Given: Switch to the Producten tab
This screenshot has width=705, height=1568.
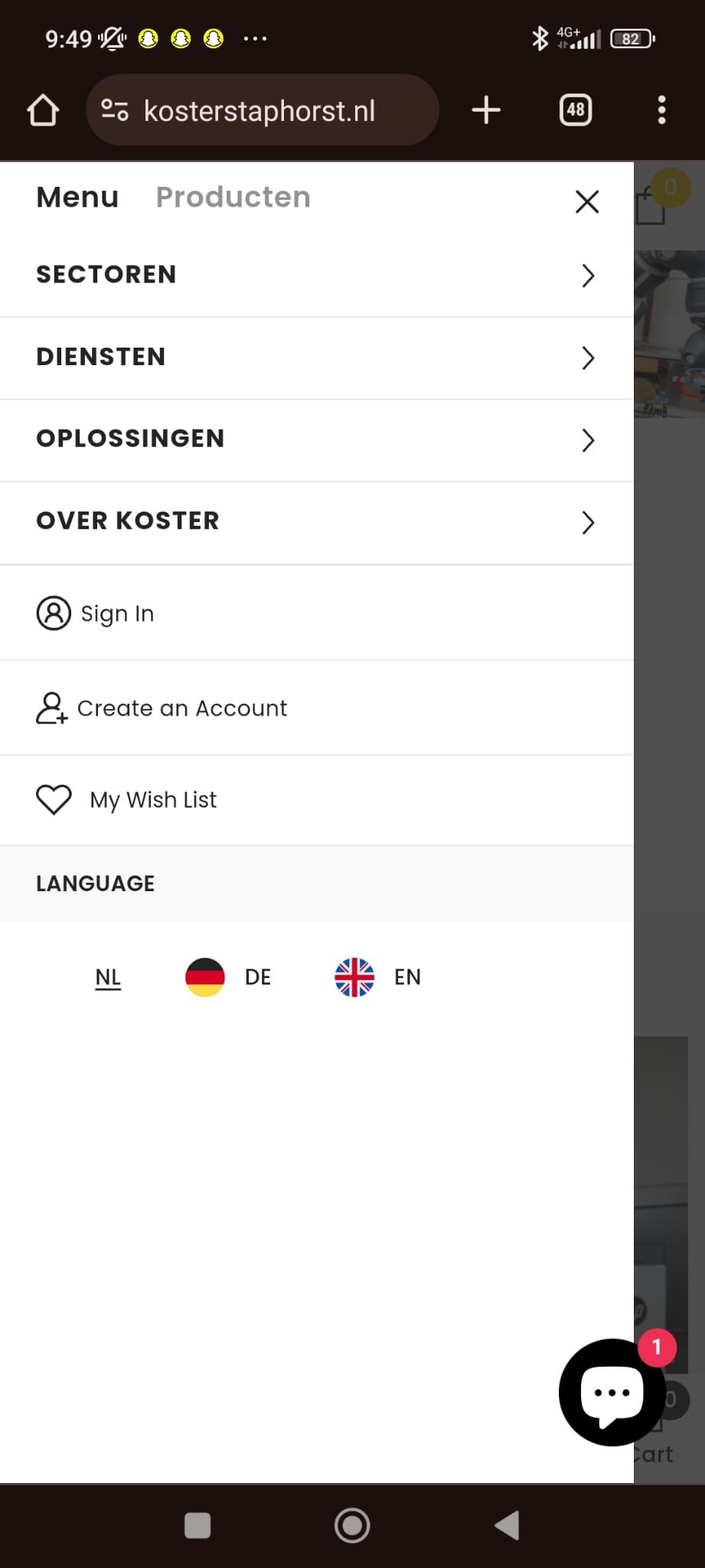Looking at the screenshot, I should [x=233, y=197].
